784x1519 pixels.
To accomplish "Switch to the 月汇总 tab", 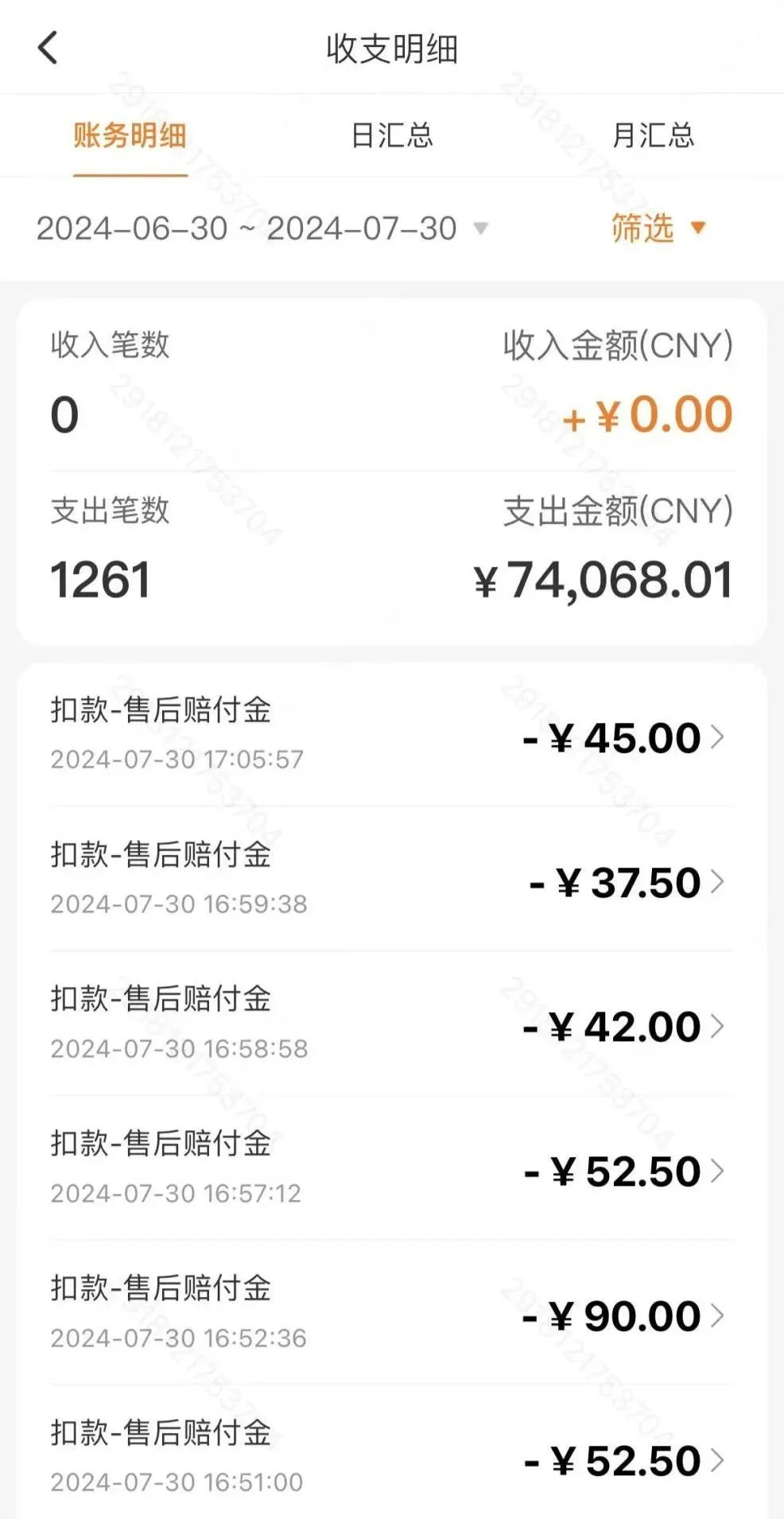I will [653, 135].
